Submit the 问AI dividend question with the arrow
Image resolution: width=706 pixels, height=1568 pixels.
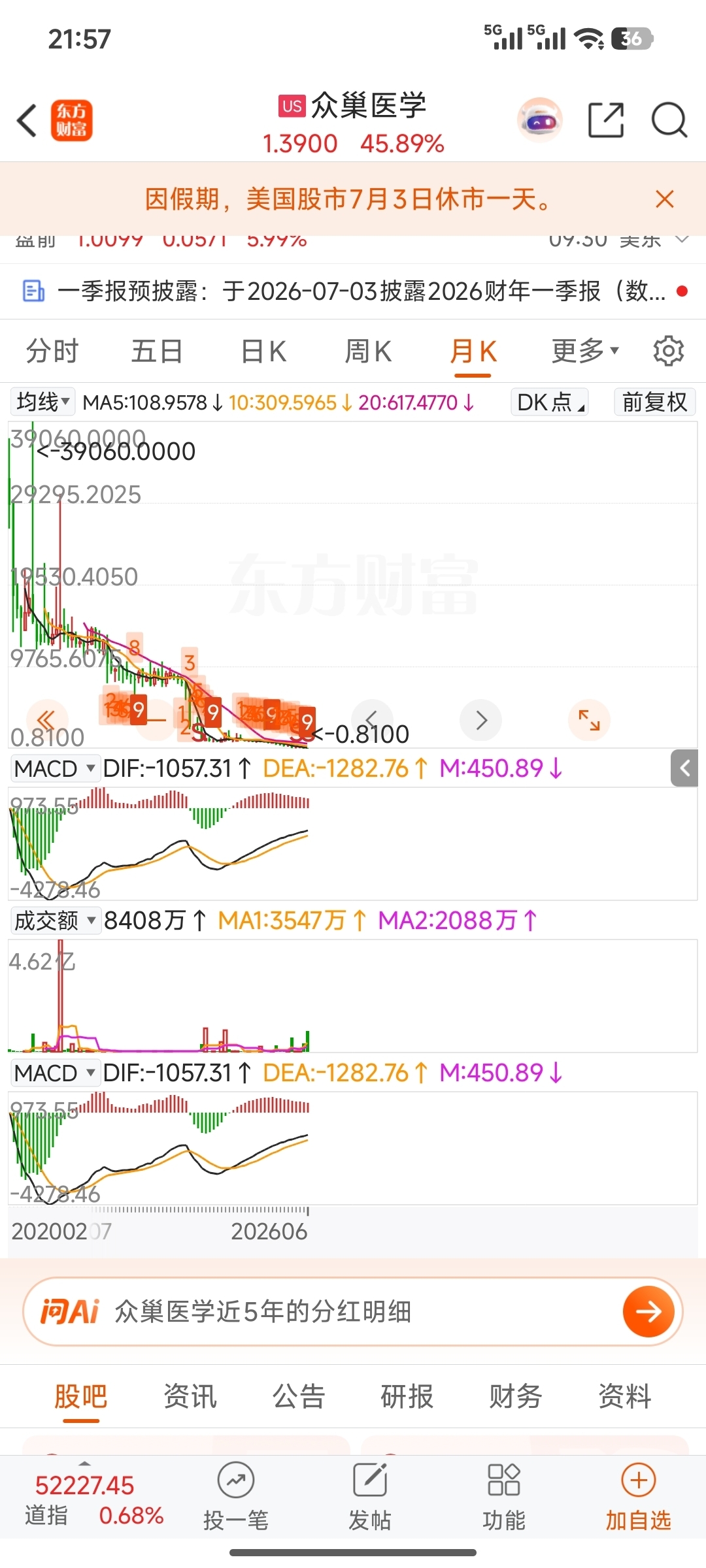[x=648, y=1312]
